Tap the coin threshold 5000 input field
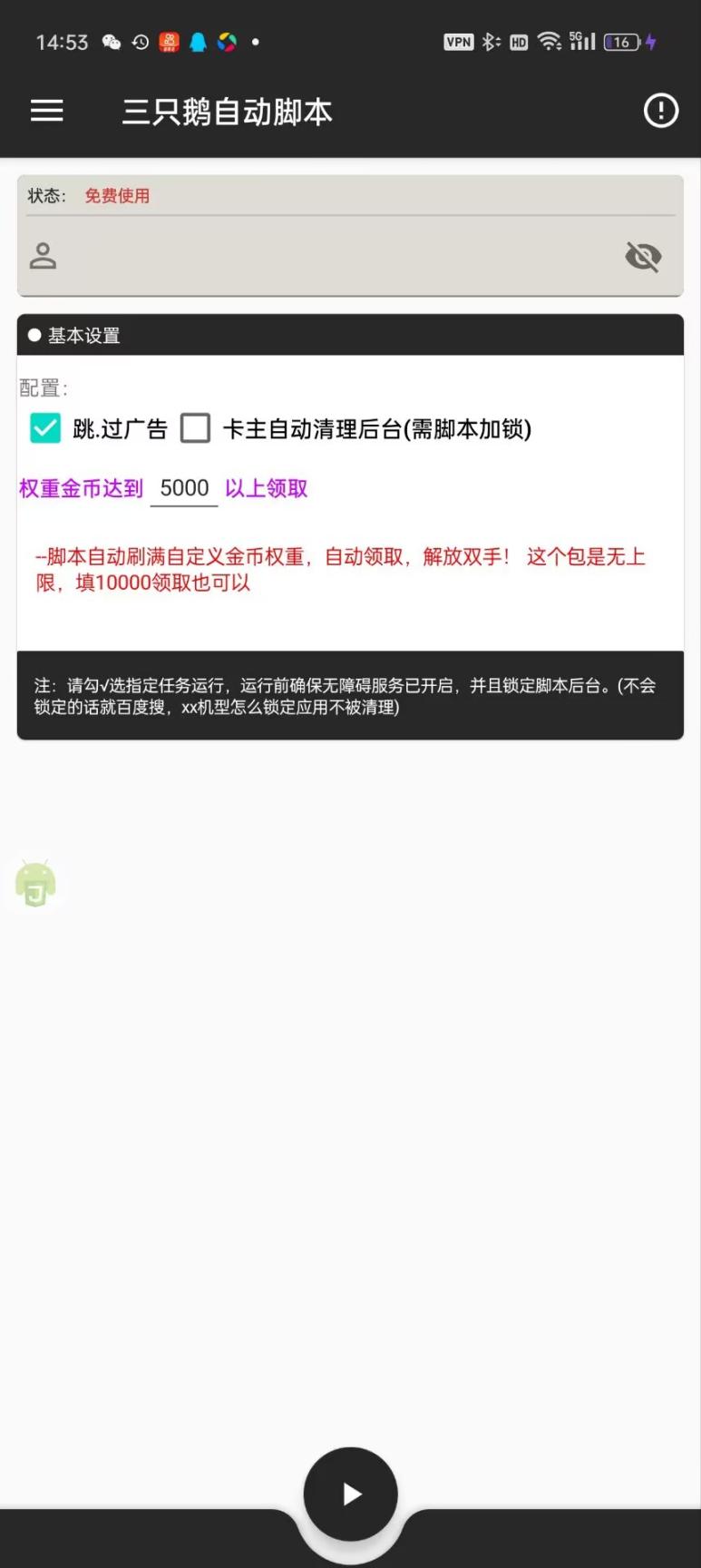Screen dimensions: 701x1568 click(x=183, y=488)
